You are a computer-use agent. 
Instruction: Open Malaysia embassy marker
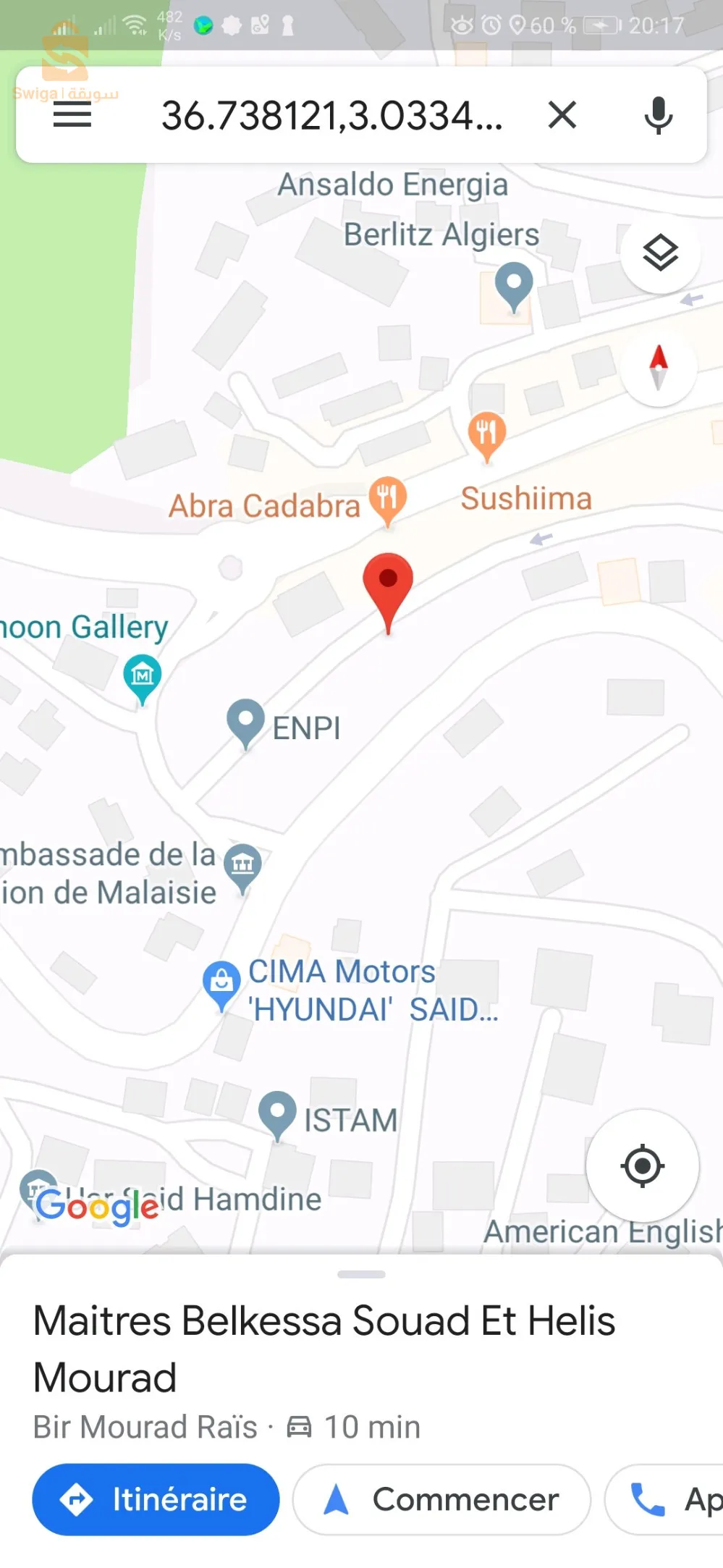point(242,865)
